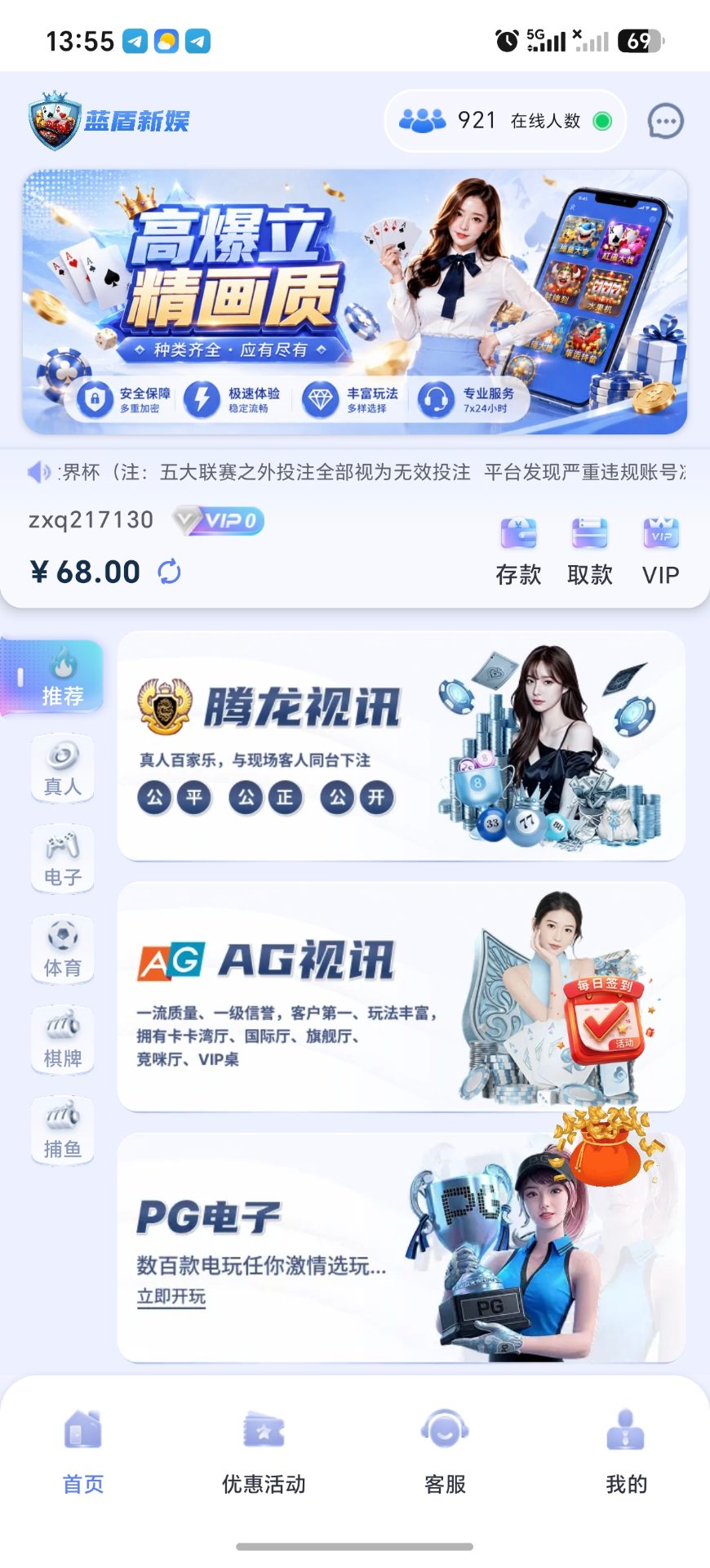Switch to the 捕鱼 category
710x1568 pixels.
click(x=63, y=1130)
